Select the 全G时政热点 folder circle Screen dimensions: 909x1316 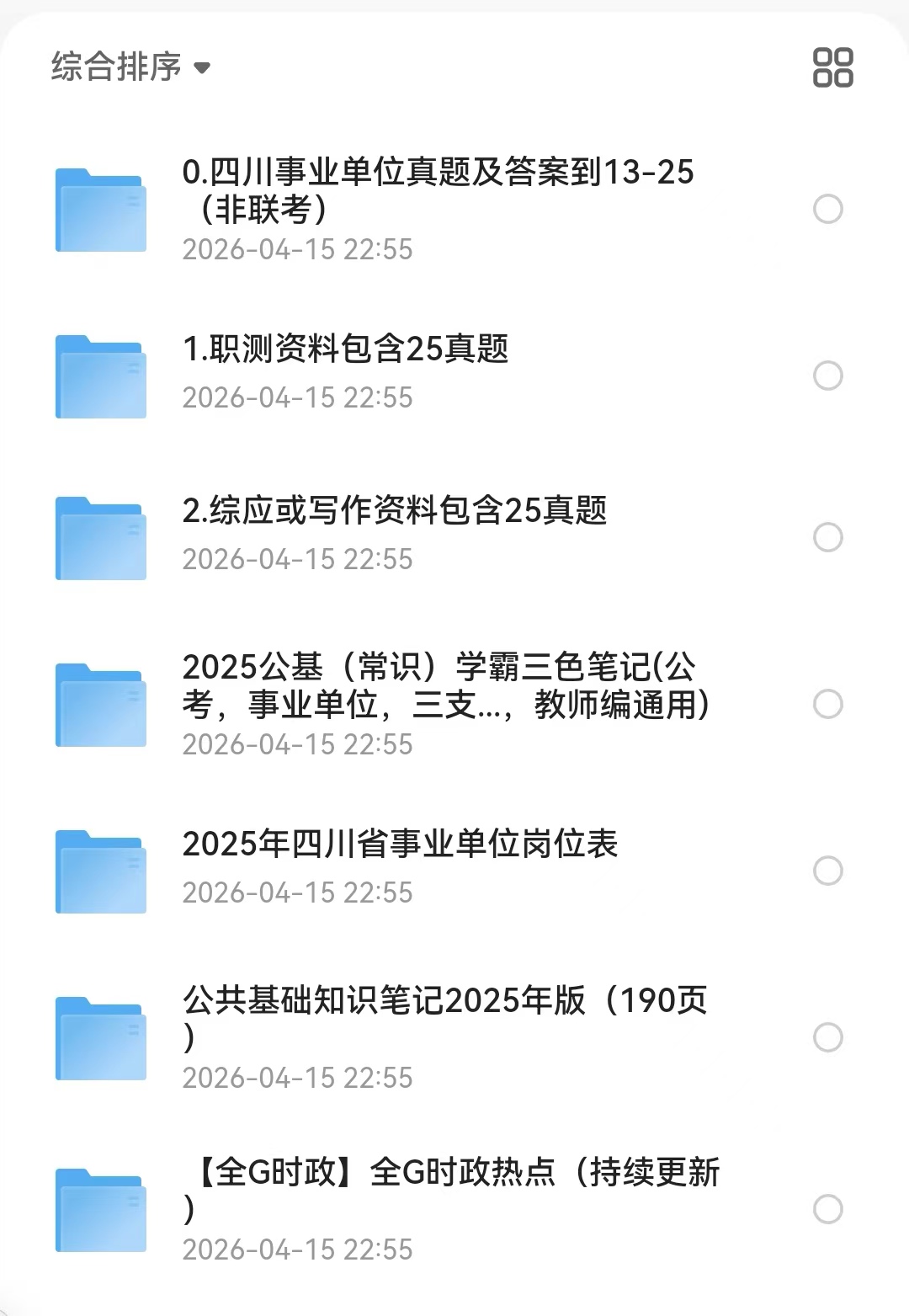click(827, 1209)
